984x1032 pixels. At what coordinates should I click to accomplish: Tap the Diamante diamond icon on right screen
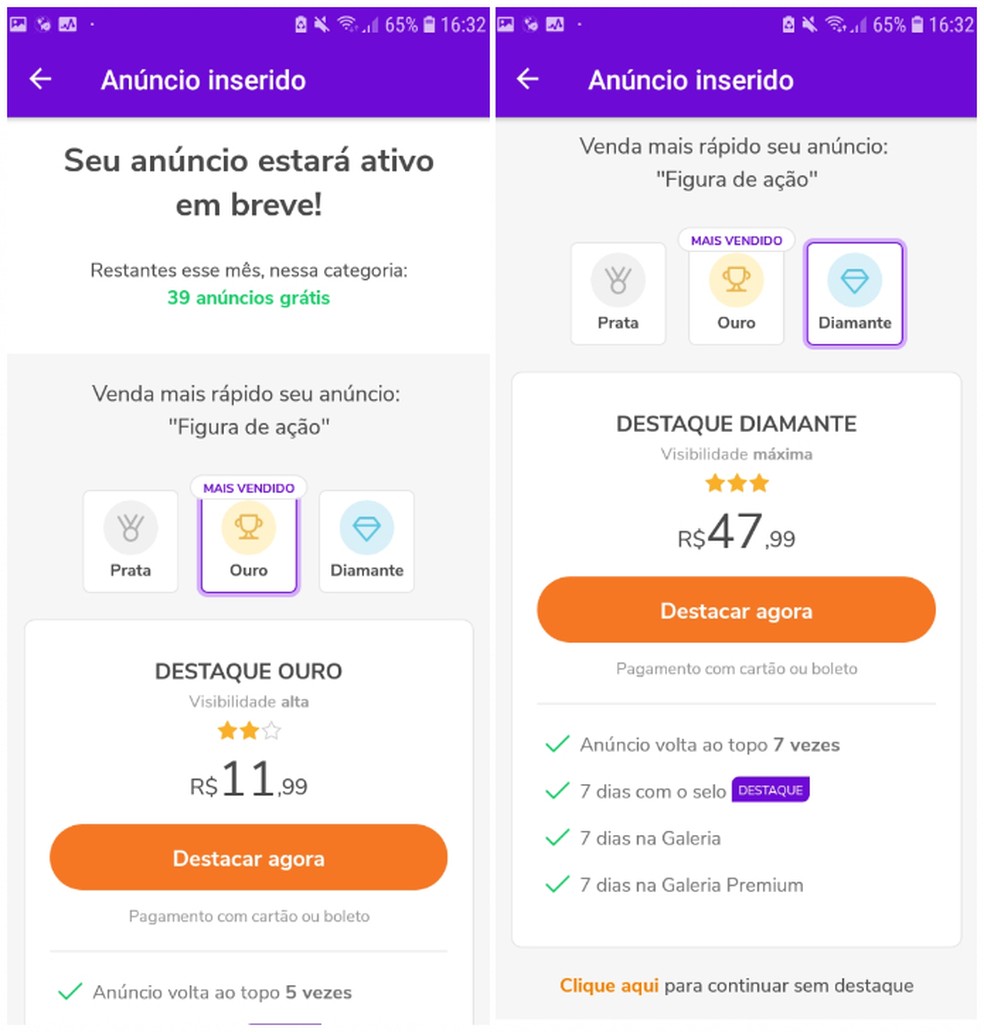[854, 282]
